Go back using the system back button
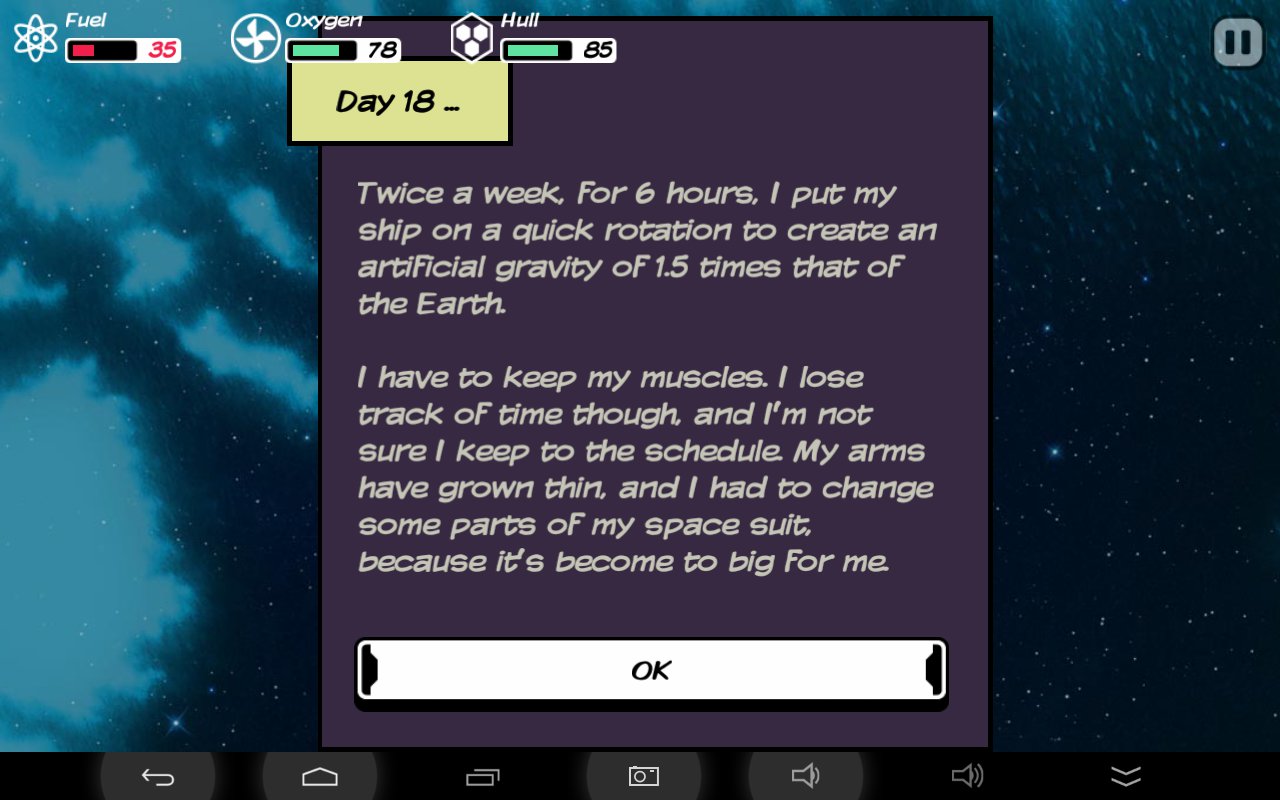Image resolution: width=1280 pixels, height=800 pixels. click(158, 776)
